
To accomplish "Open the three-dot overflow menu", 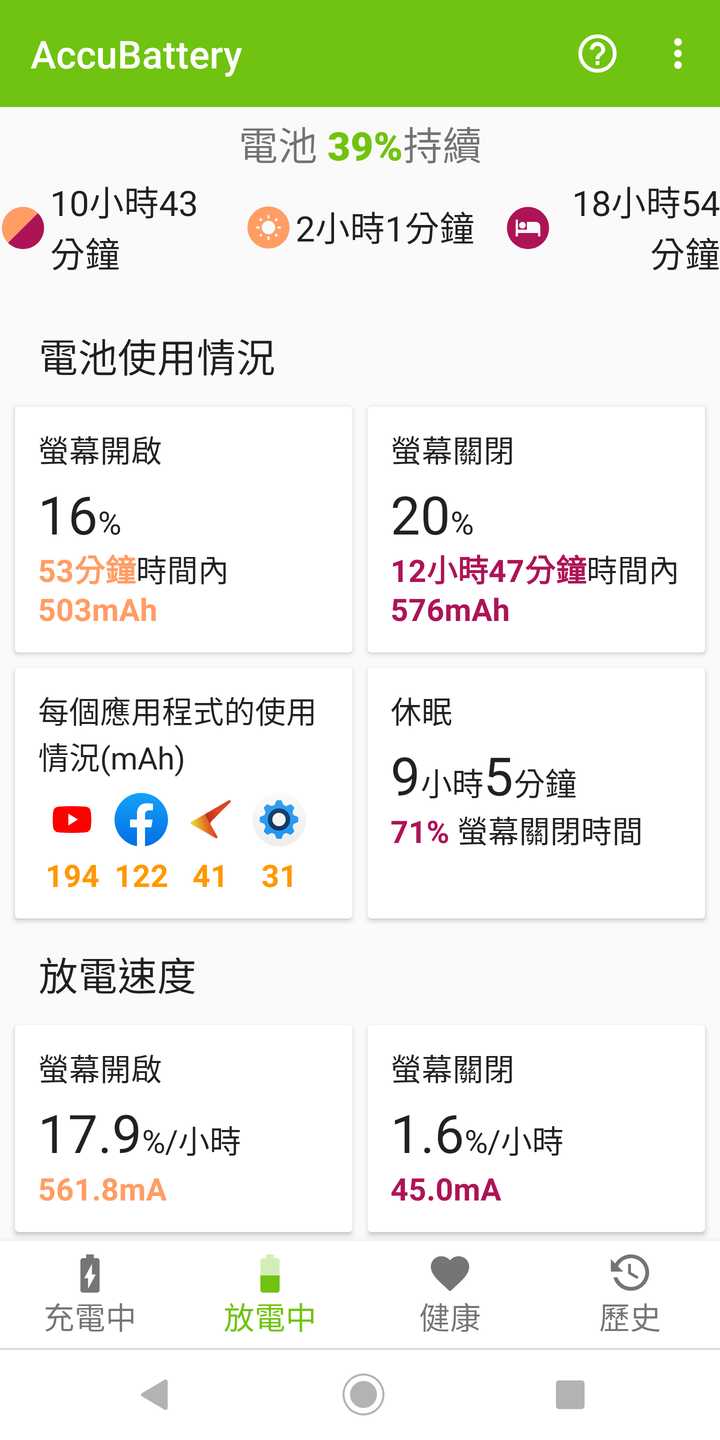I will pyautogui.click(x=678, y=54).
